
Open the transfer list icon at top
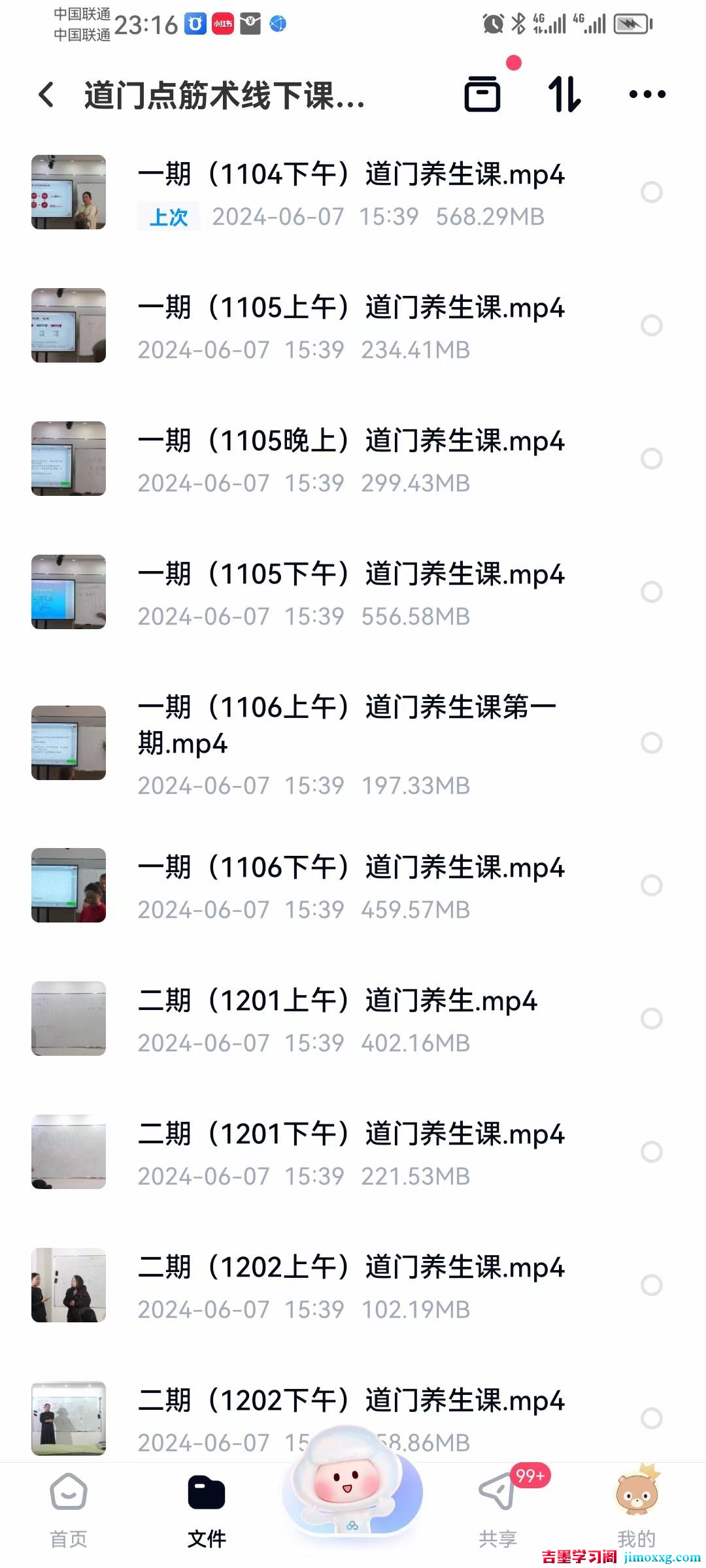[484, 93]
